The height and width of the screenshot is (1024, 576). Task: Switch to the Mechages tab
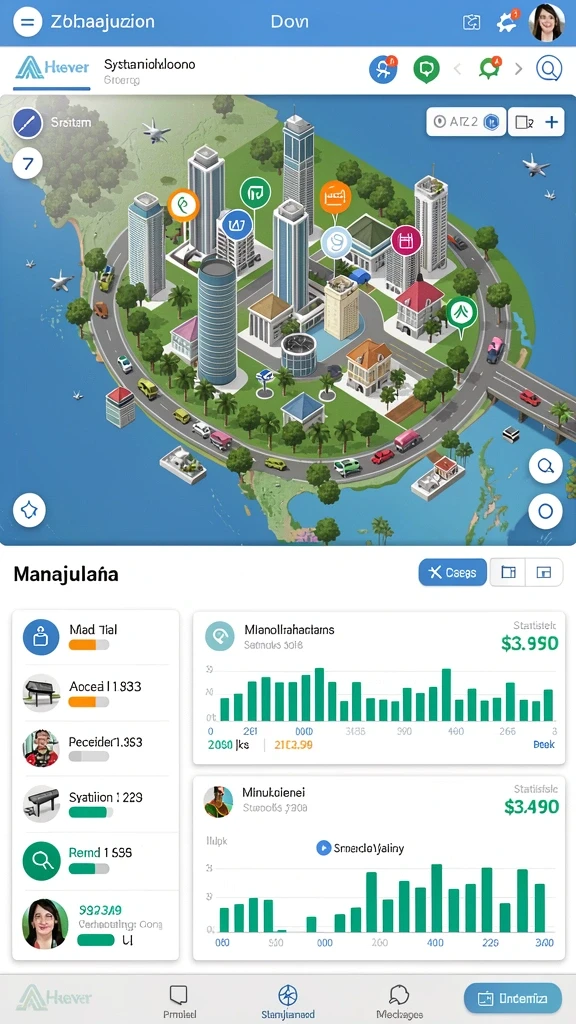point(399,1002)
